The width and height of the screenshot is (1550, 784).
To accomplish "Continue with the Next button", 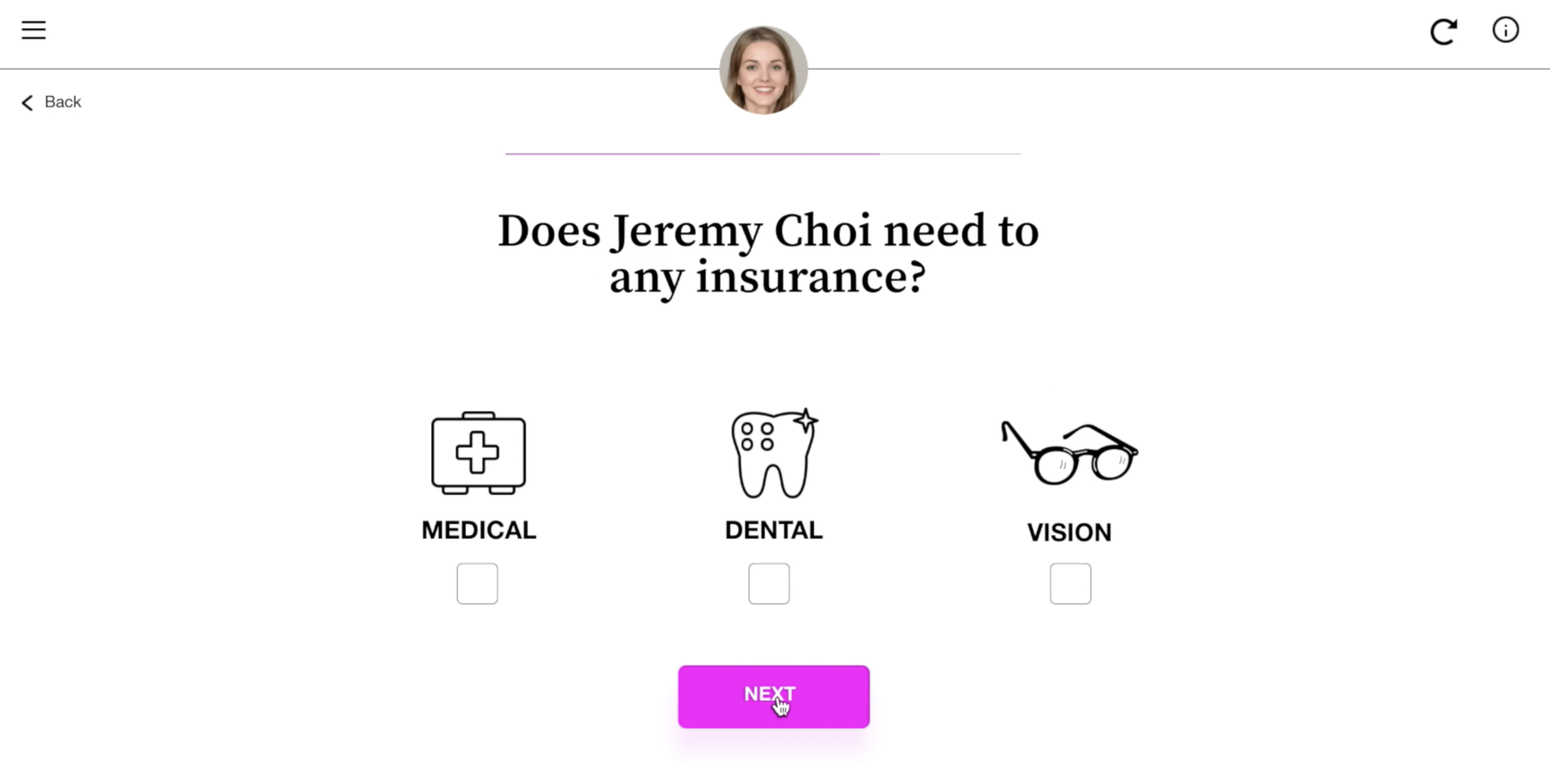I will tap(773, 696).
